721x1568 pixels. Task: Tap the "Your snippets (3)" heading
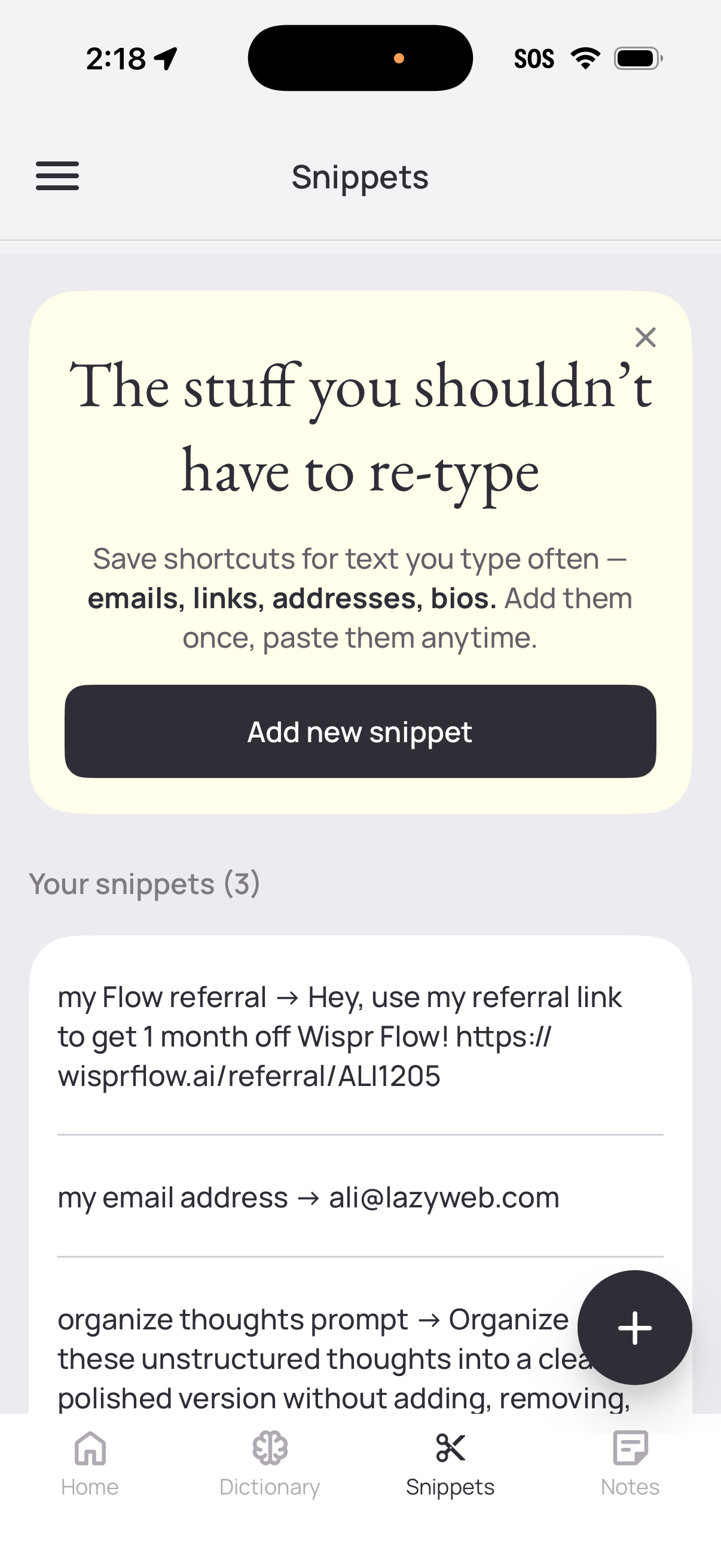144,883
